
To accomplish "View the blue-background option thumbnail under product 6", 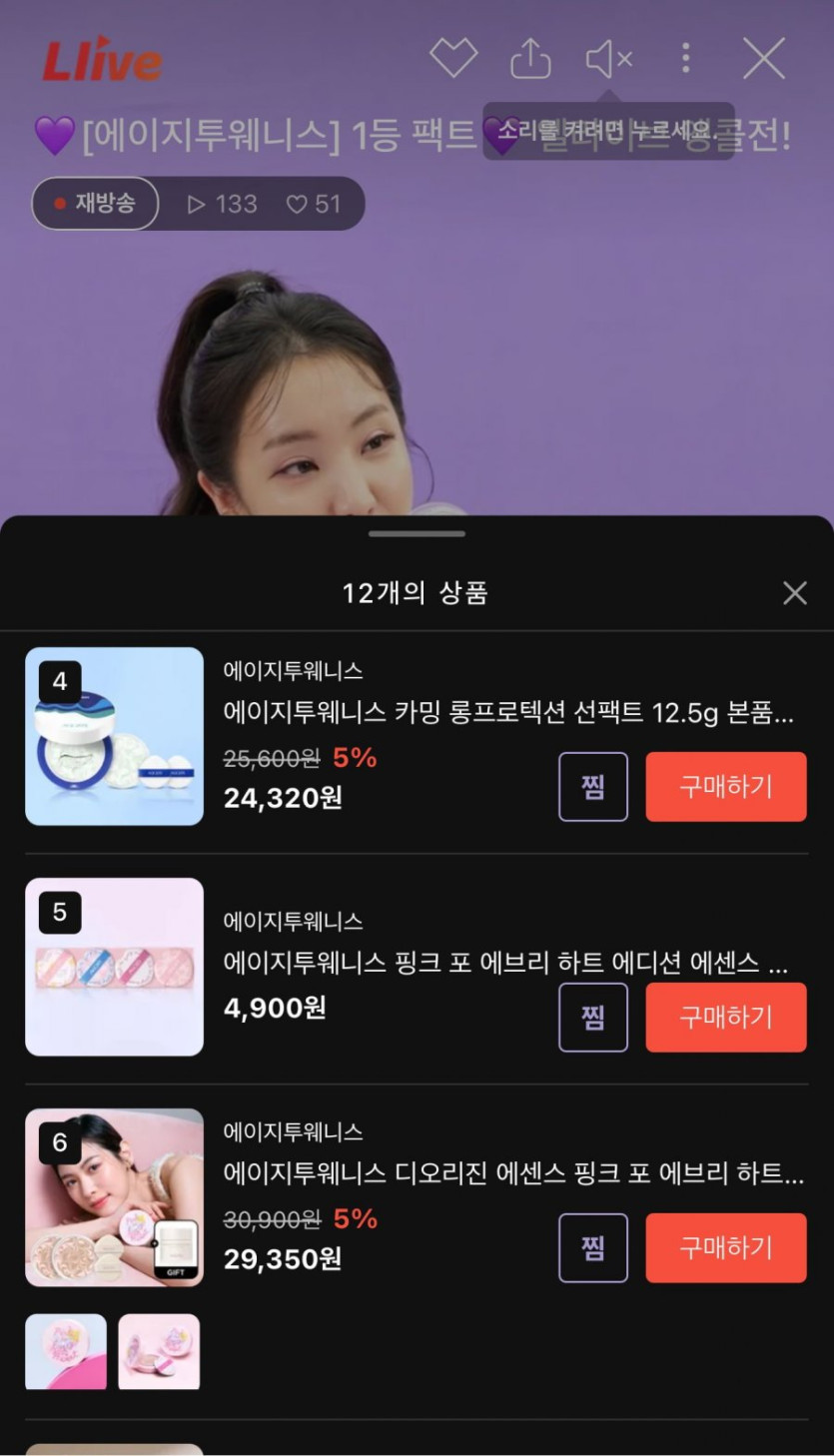I will click(x=66, y=1351).
